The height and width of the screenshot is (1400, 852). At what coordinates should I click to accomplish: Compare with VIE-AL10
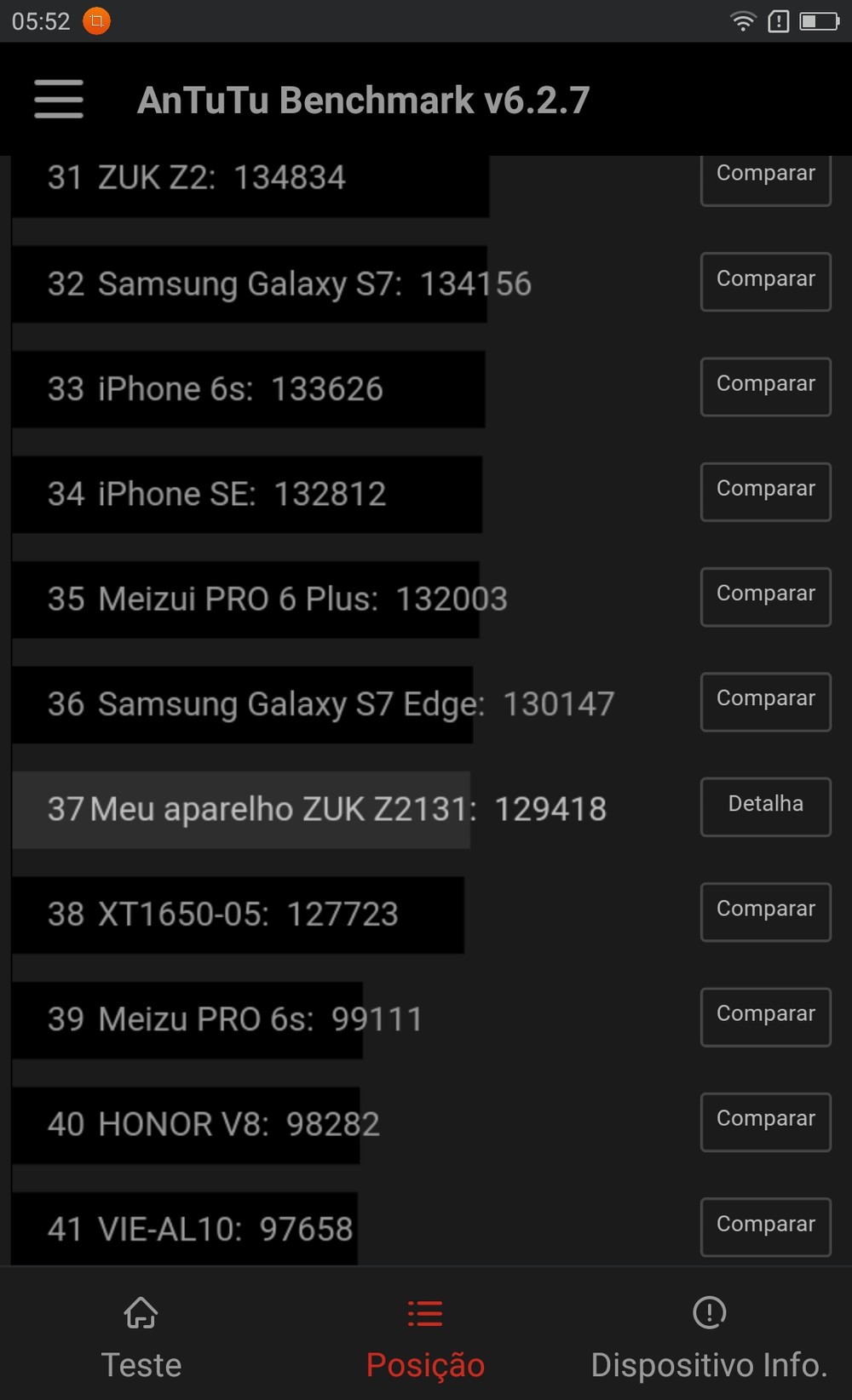pyautogui.click(x=765, y=1227)
